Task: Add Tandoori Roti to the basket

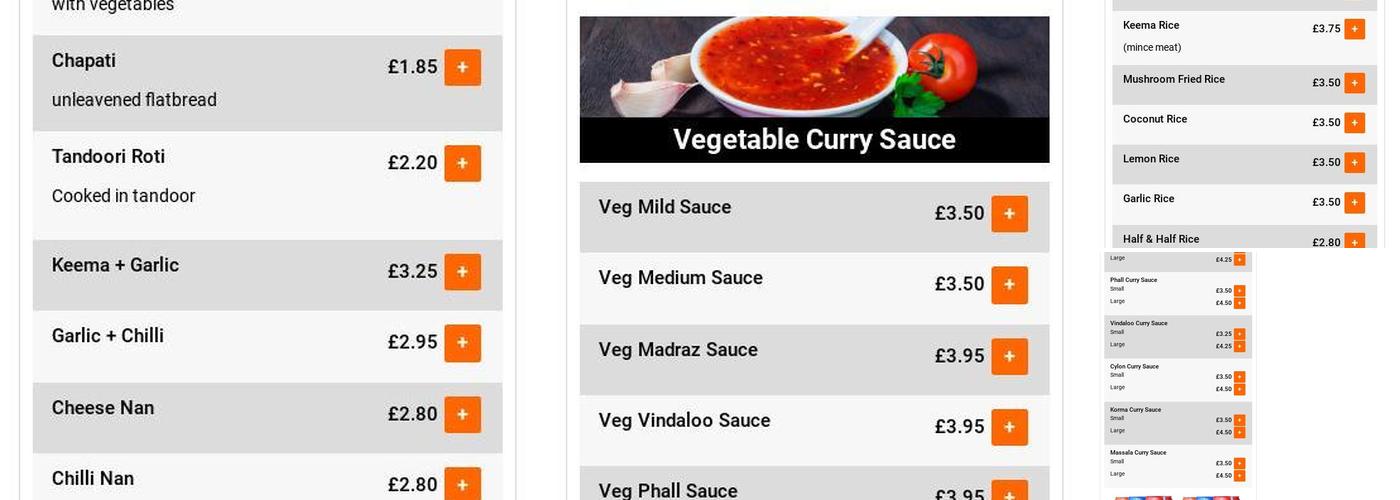Action: coord(462,164)
